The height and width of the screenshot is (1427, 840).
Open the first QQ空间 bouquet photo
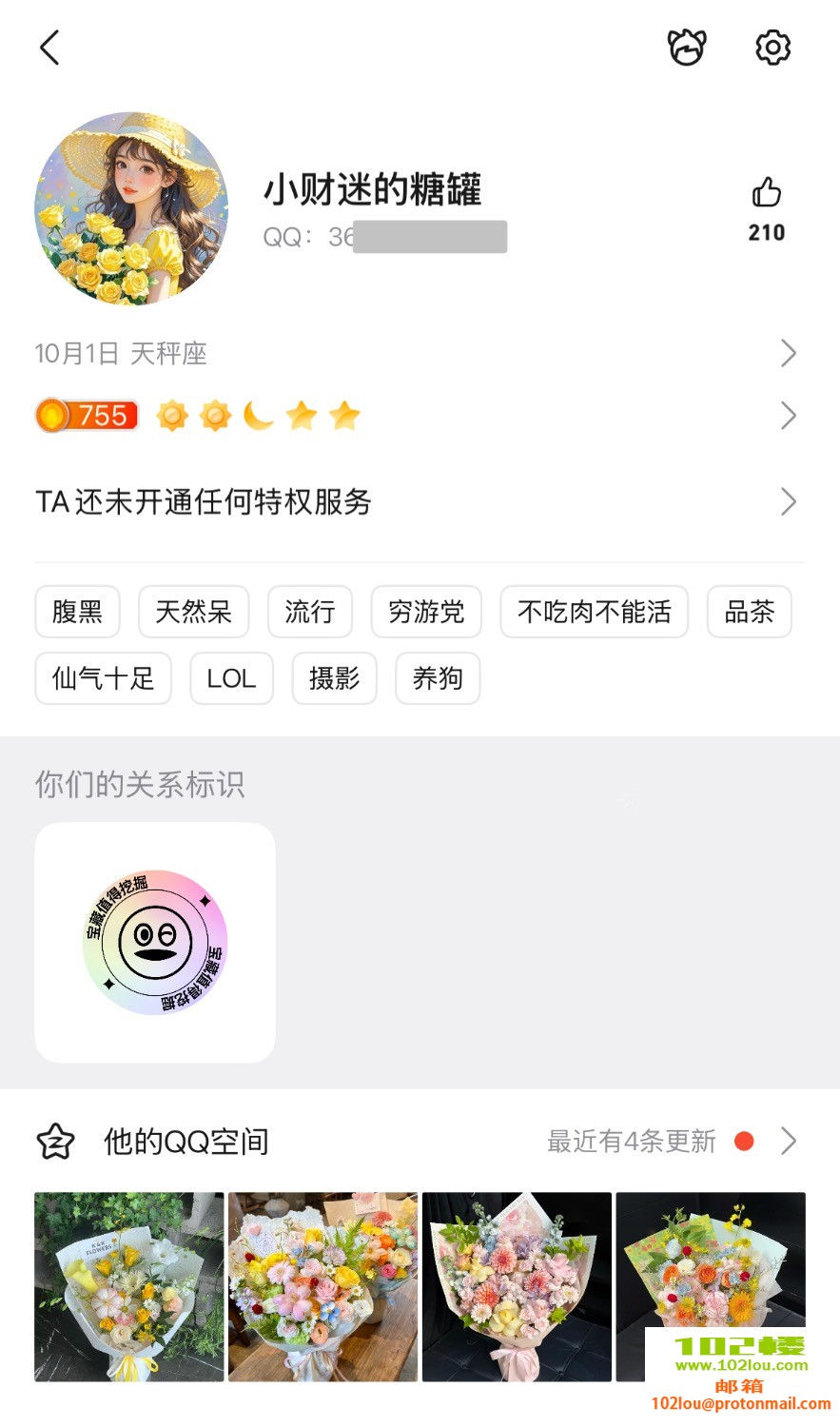[x=129, y=1286]
